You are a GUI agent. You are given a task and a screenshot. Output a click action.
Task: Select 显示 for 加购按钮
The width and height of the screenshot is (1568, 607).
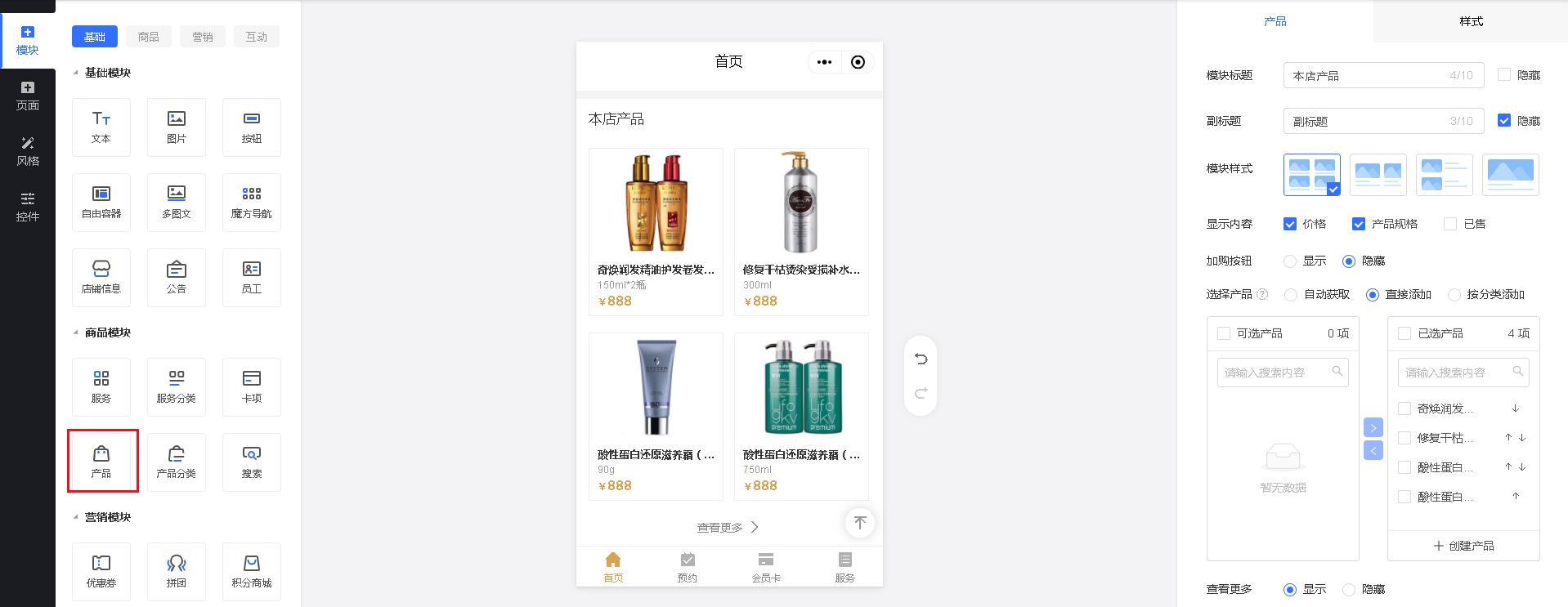[x=1290, y=261]
